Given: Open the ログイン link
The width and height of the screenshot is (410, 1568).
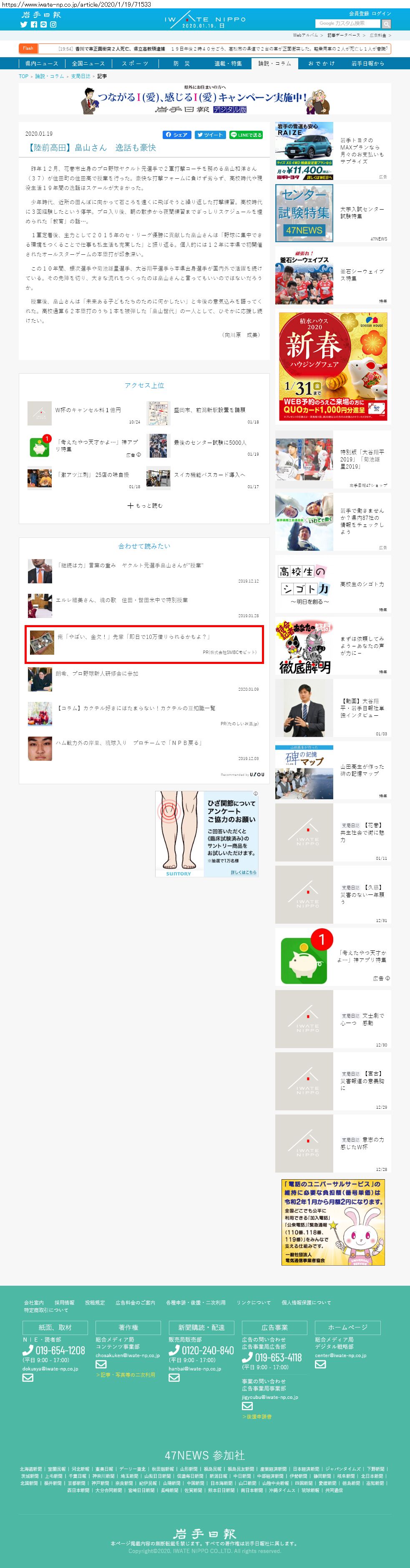Looking at the screenshot, I should 381,13.
